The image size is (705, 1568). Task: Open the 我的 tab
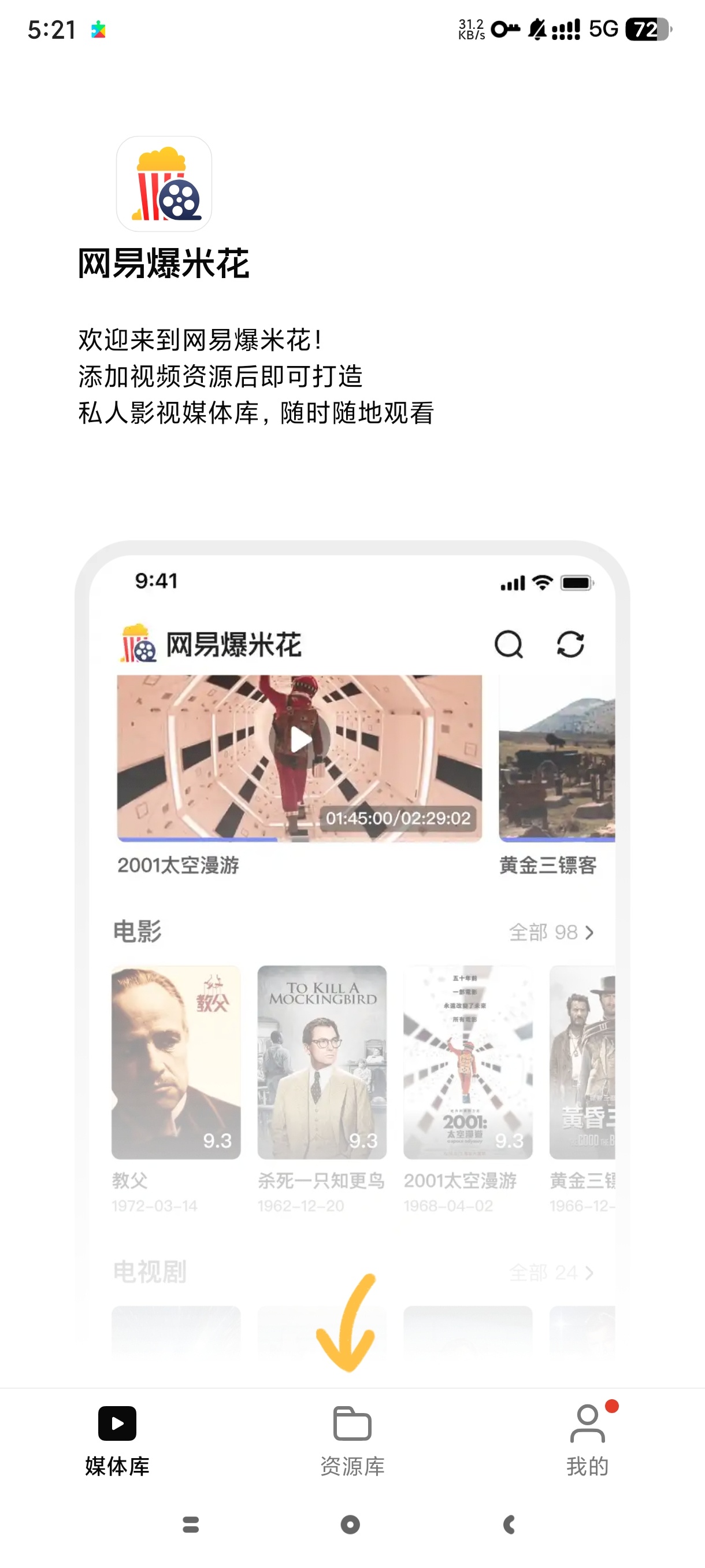[587, 1440]
